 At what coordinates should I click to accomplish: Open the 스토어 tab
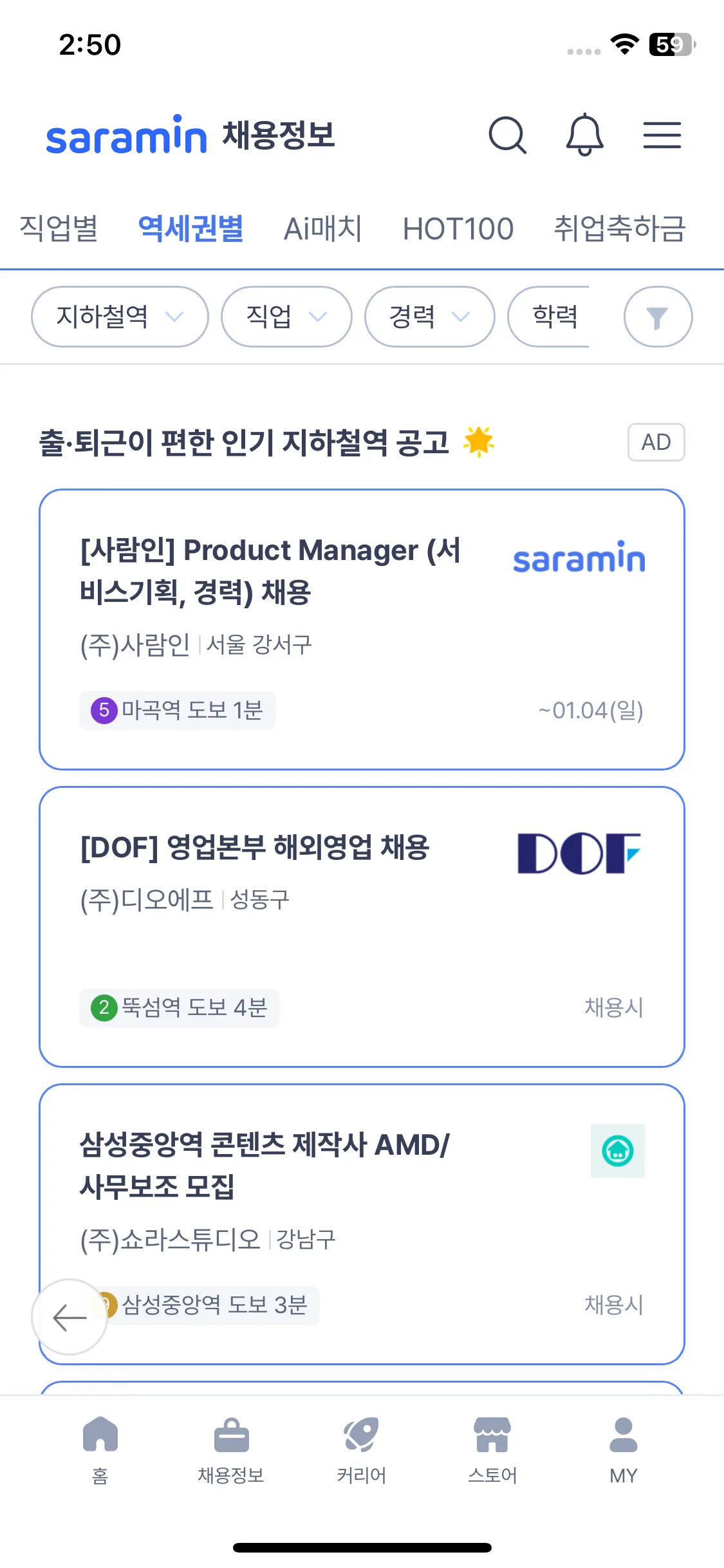pos(492,1450)
